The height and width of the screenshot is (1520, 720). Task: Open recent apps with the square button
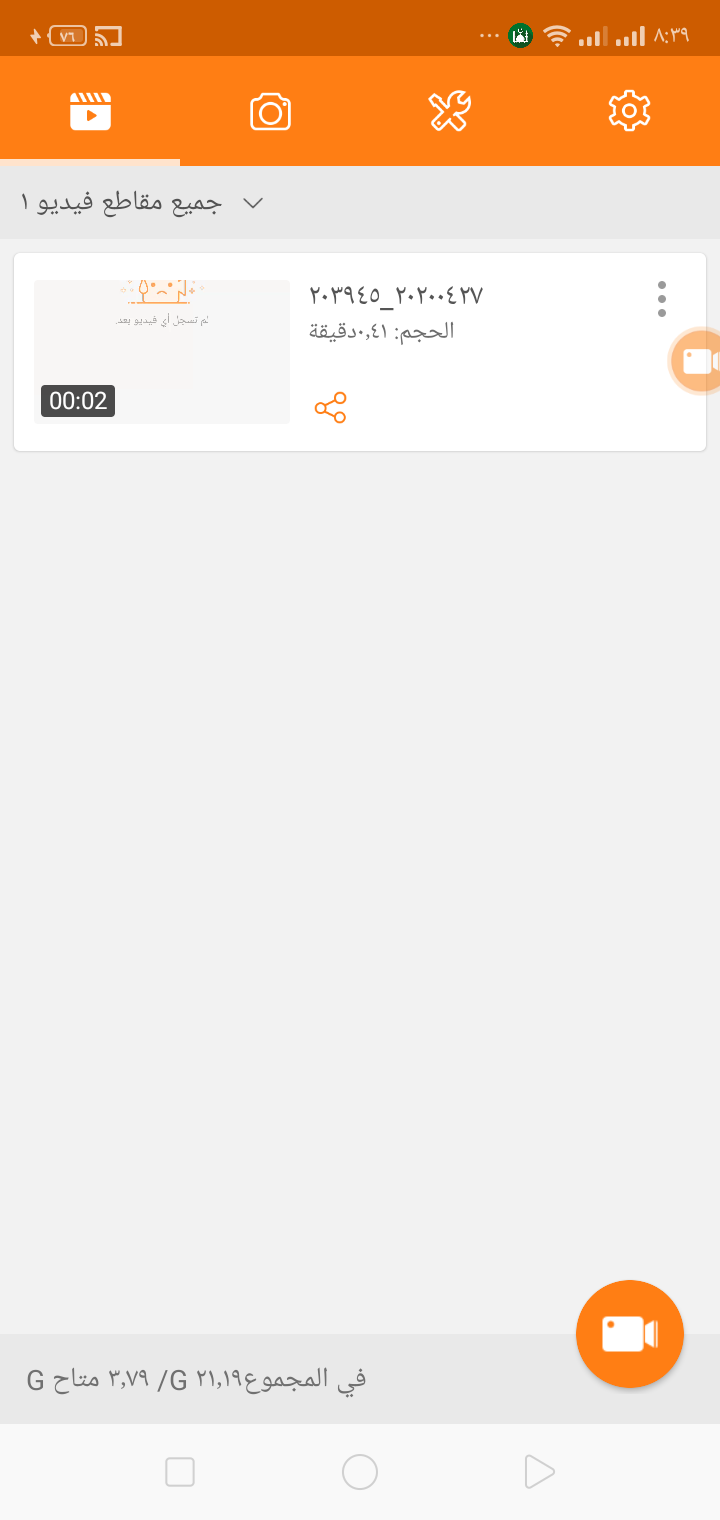click(x=180, y=1472)
